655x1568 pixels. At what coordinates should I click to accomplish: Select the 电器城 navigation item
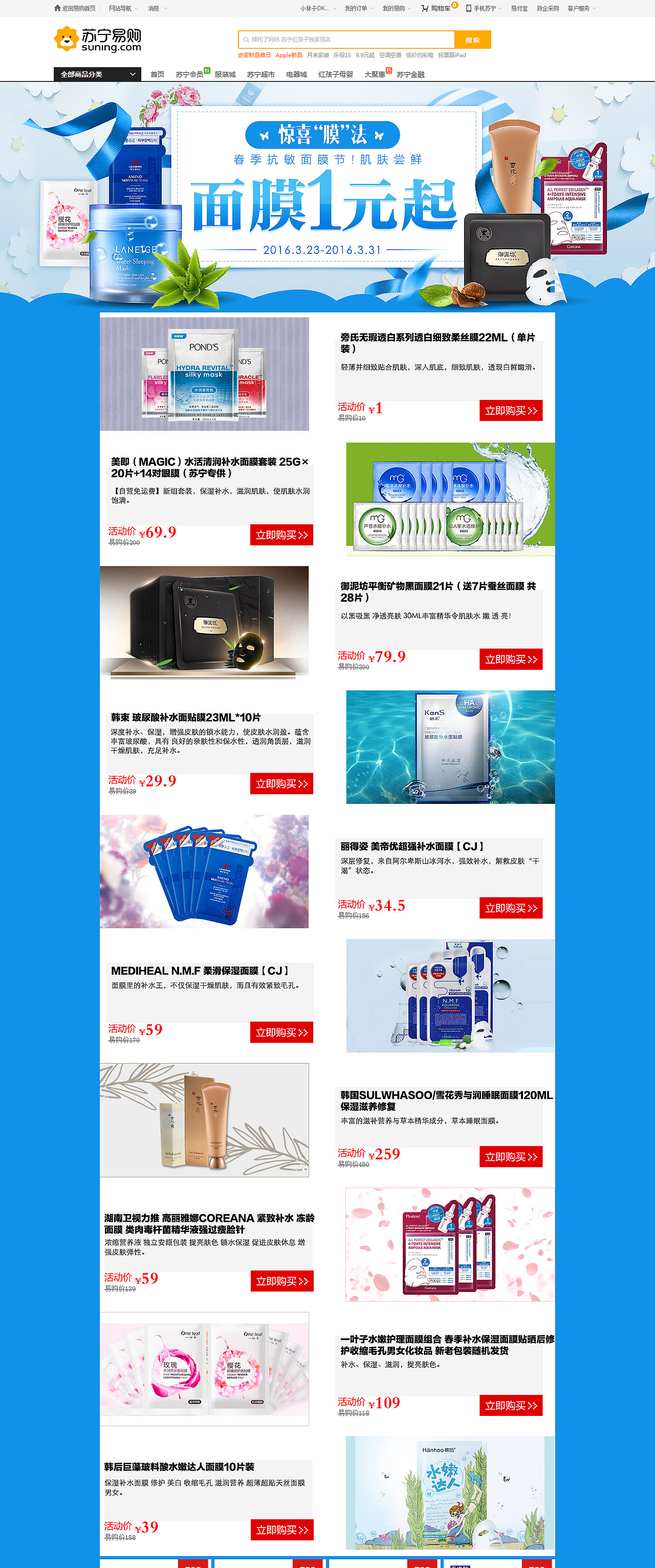coord(297,74)
